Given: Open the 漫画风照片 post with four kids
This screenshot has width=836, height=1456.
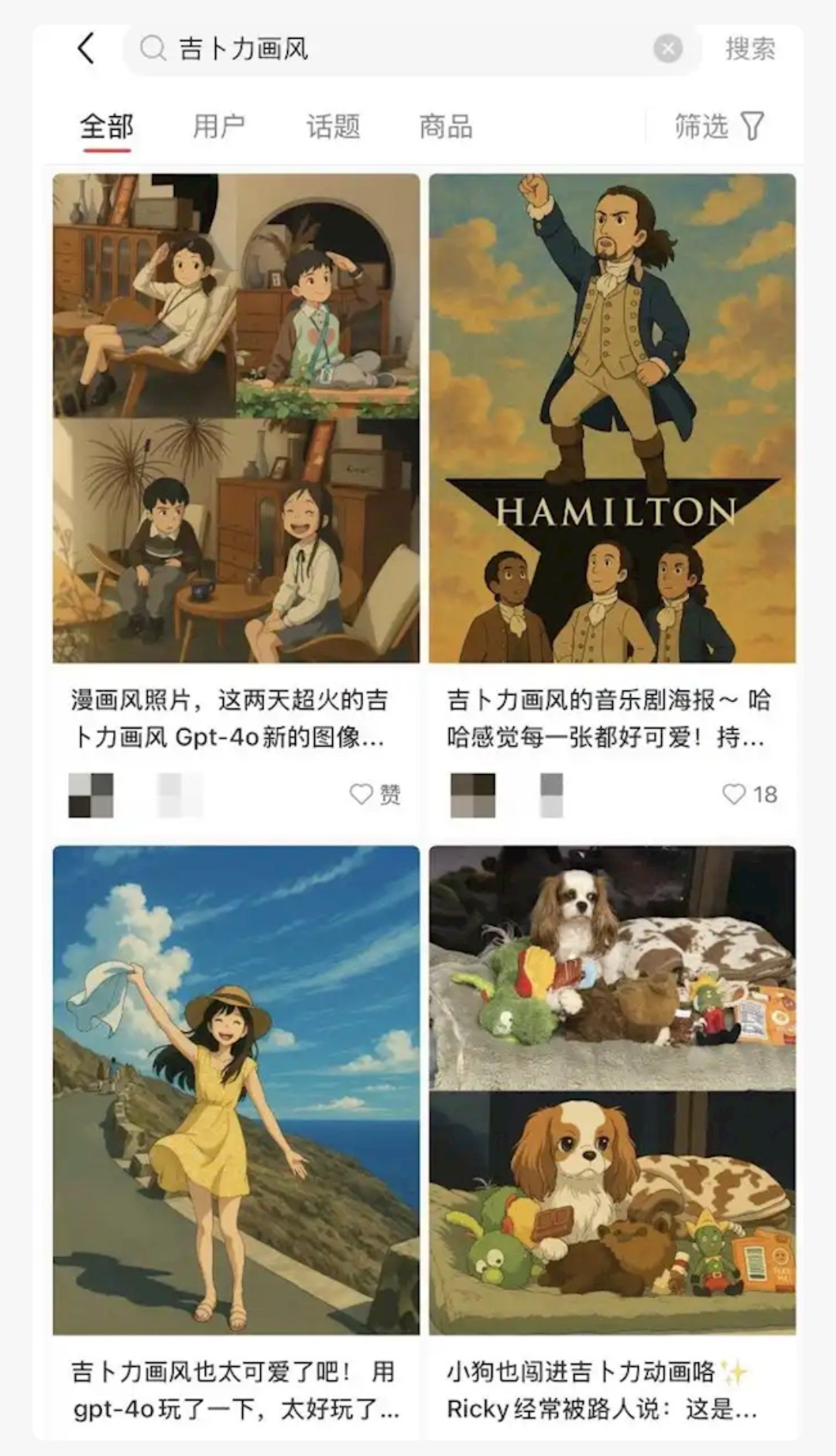Looking at the screenshot, I should click(236, 418).
